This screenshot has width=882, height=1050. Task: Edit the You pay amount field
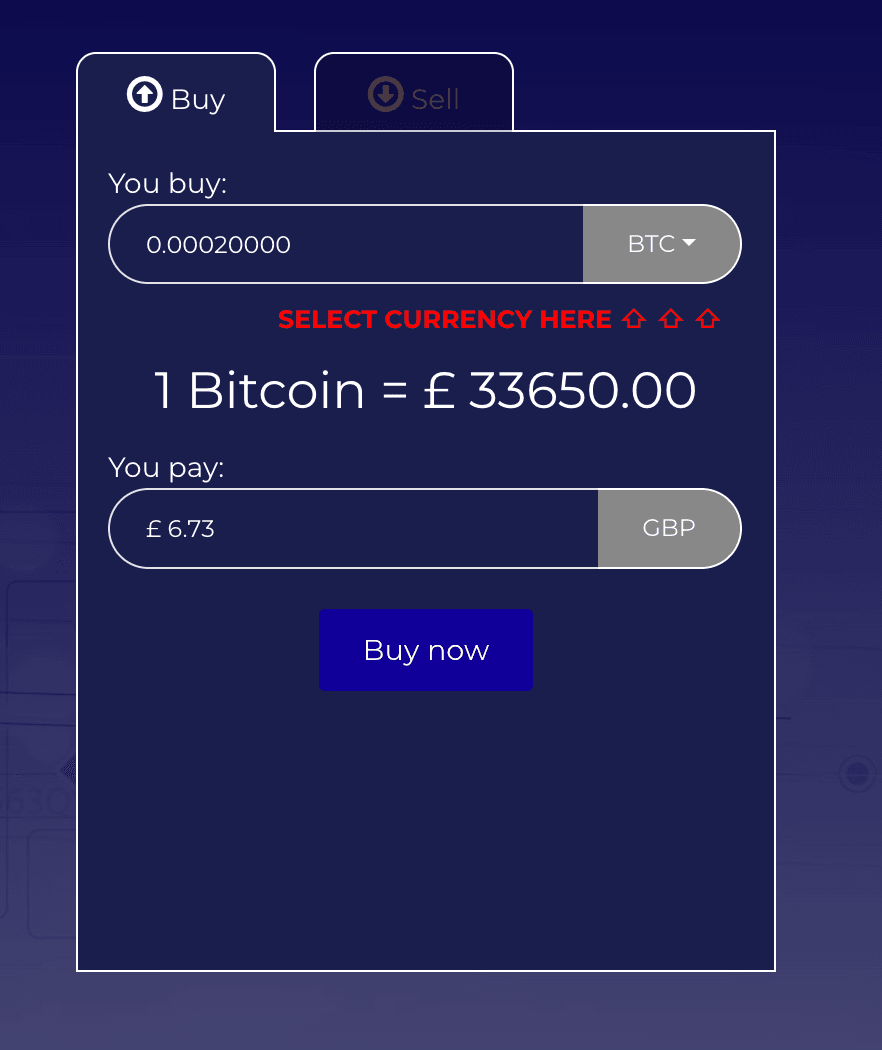(352, 528)
